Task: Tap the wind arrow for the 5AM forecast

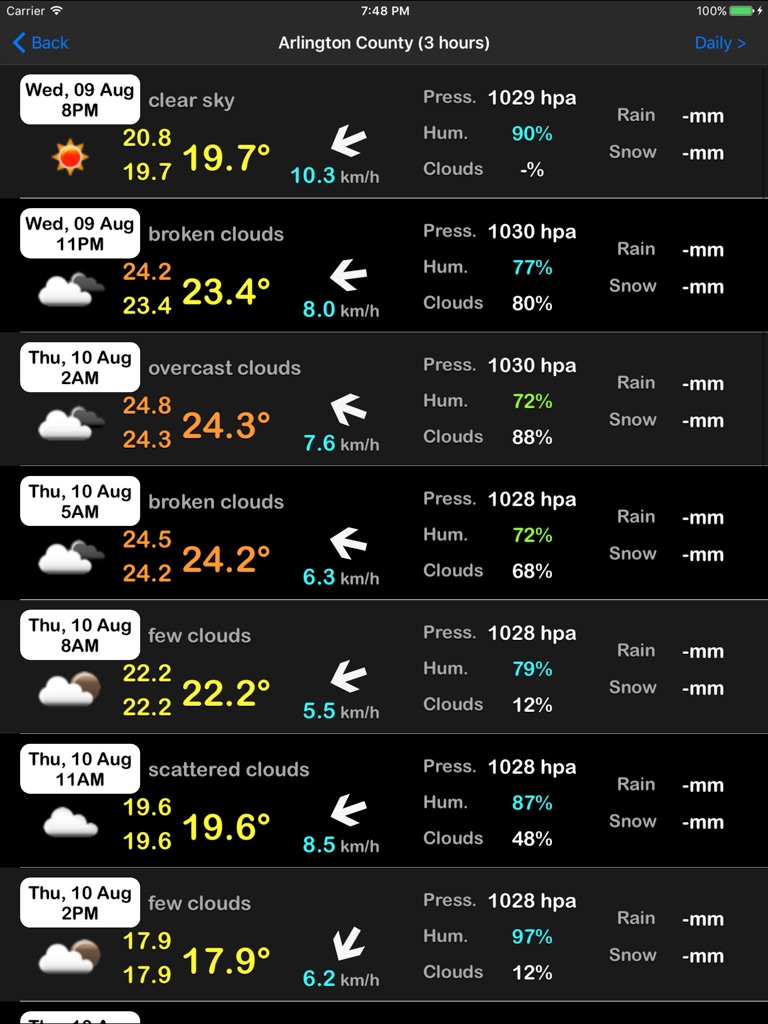Action: 349,542
